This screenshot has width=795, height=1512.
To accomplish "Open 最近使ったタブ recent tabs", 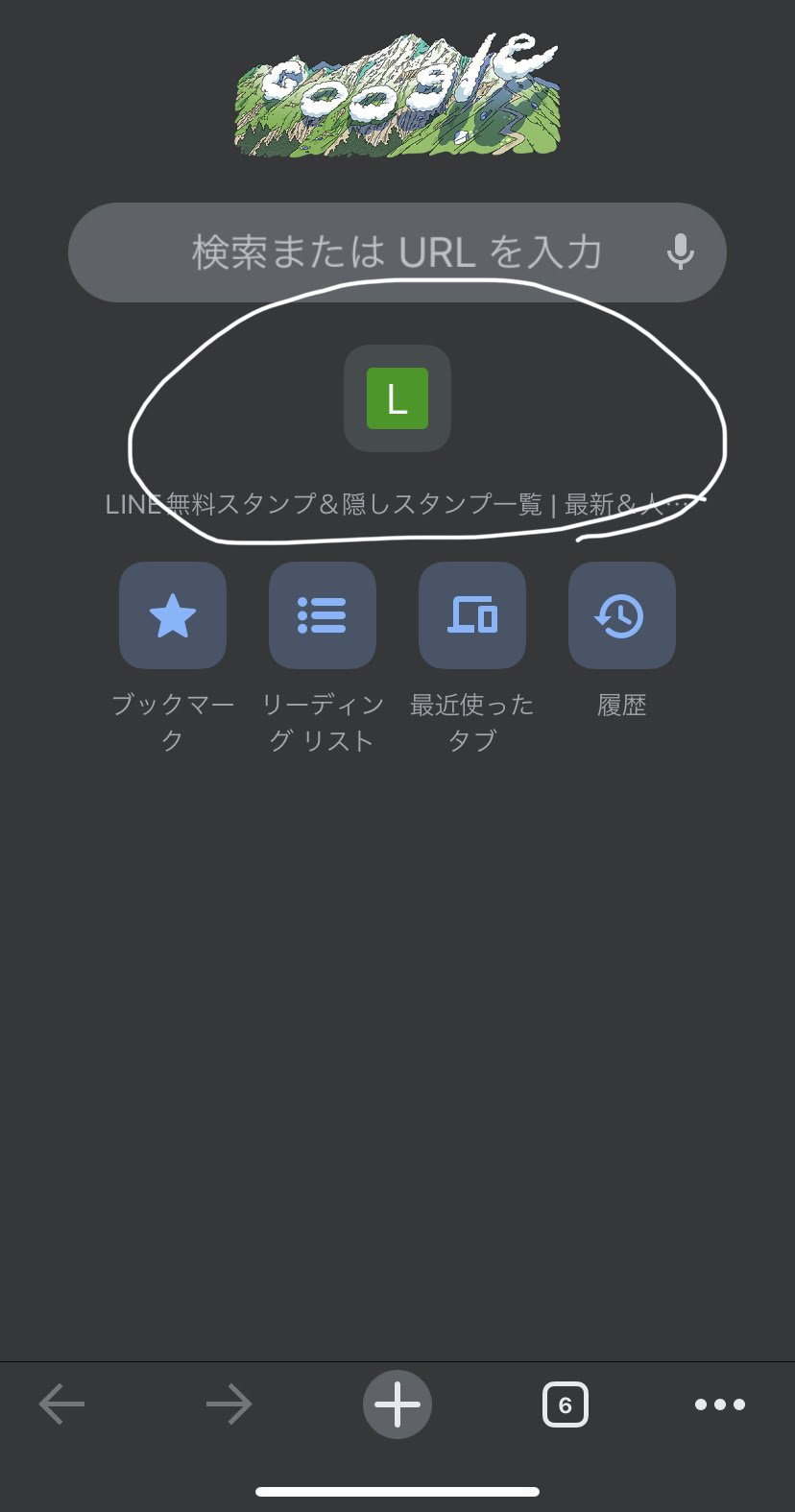I will [472, 615].
